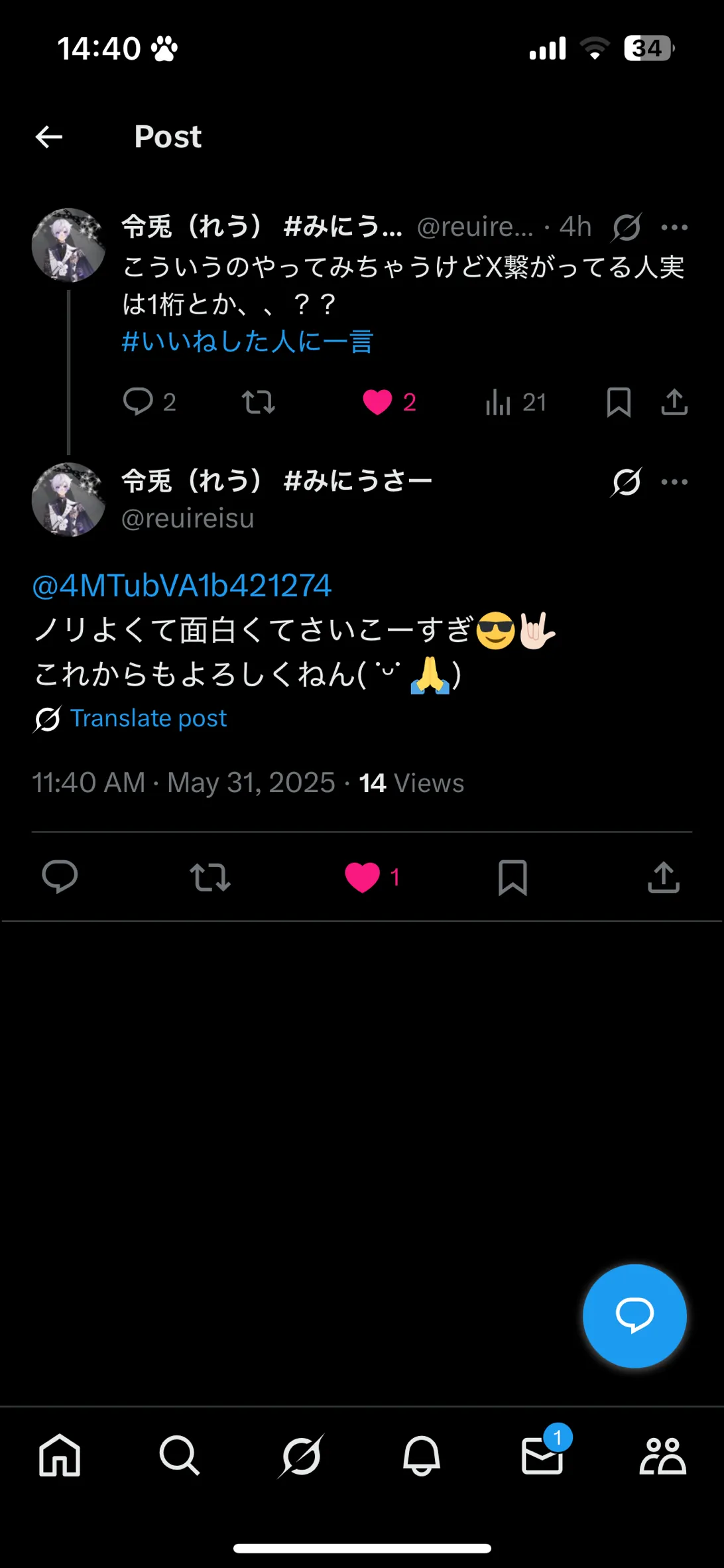Open more options on the 4h post
This screenshot has height=1568, width=724.
coord(674,228)
